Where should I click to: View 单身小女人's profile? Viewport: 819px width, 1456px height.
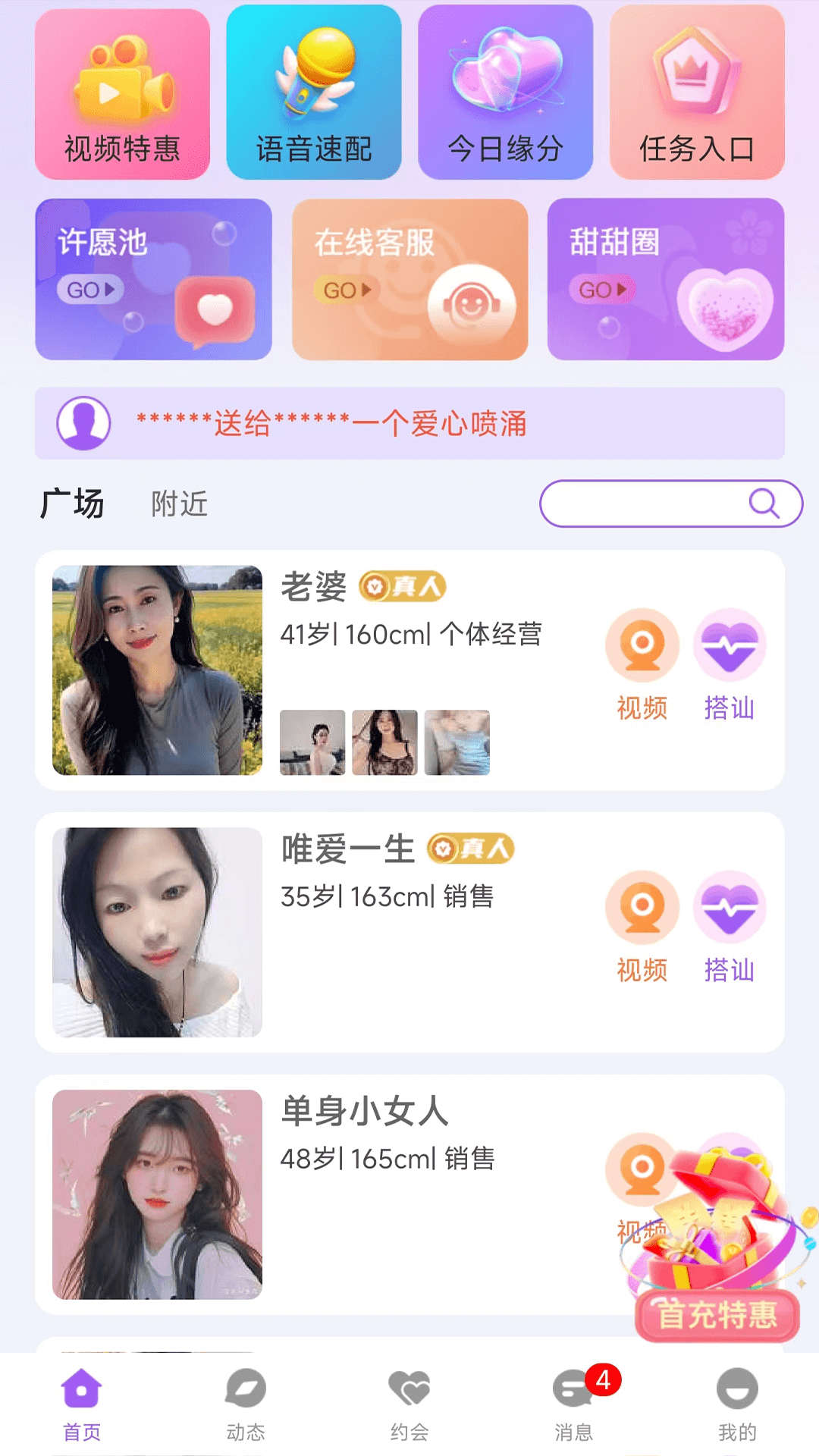click(x=157, y=1194)
